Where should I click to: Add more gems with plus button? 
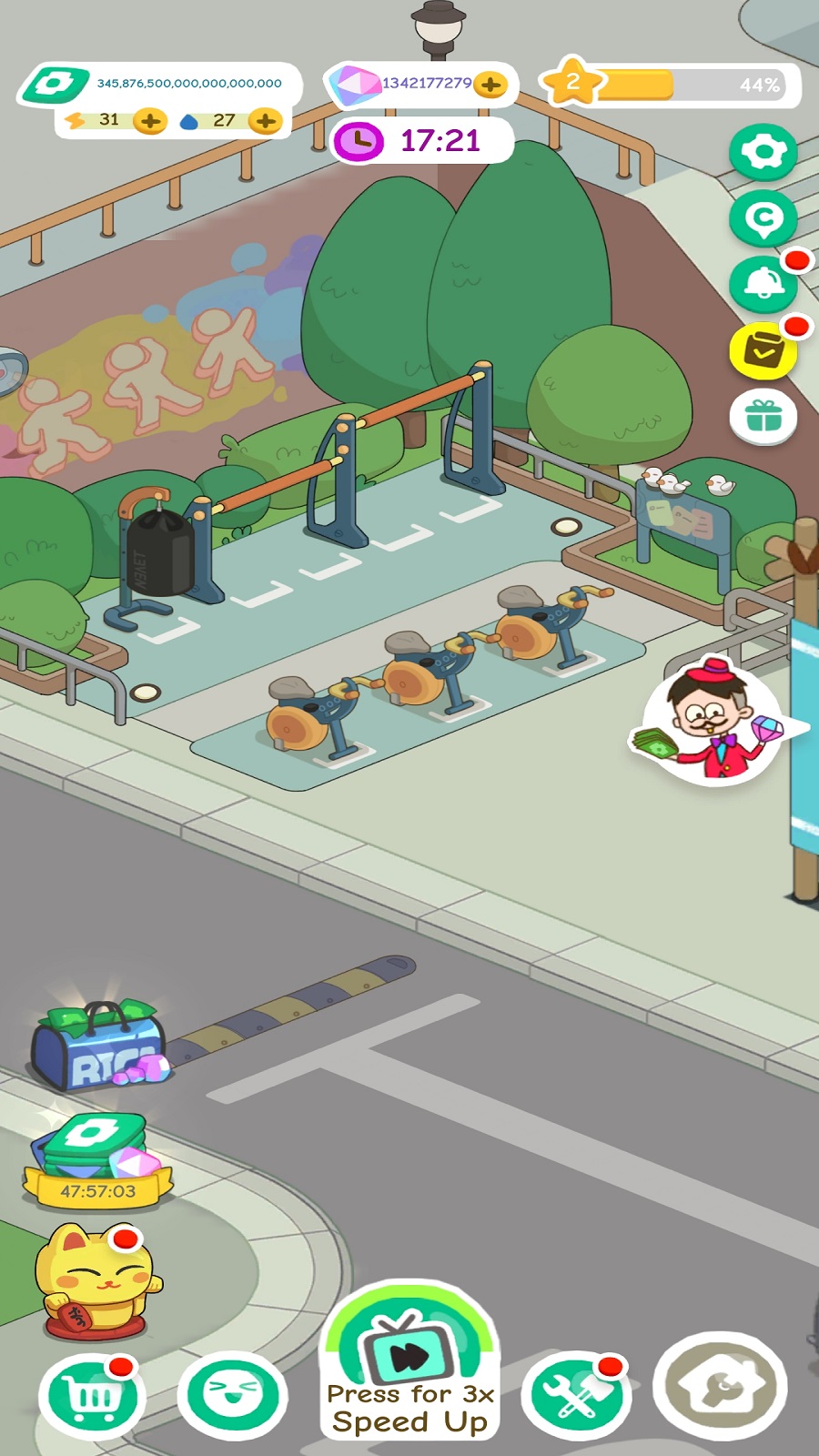pyautogui.click(x=490, y=85)
